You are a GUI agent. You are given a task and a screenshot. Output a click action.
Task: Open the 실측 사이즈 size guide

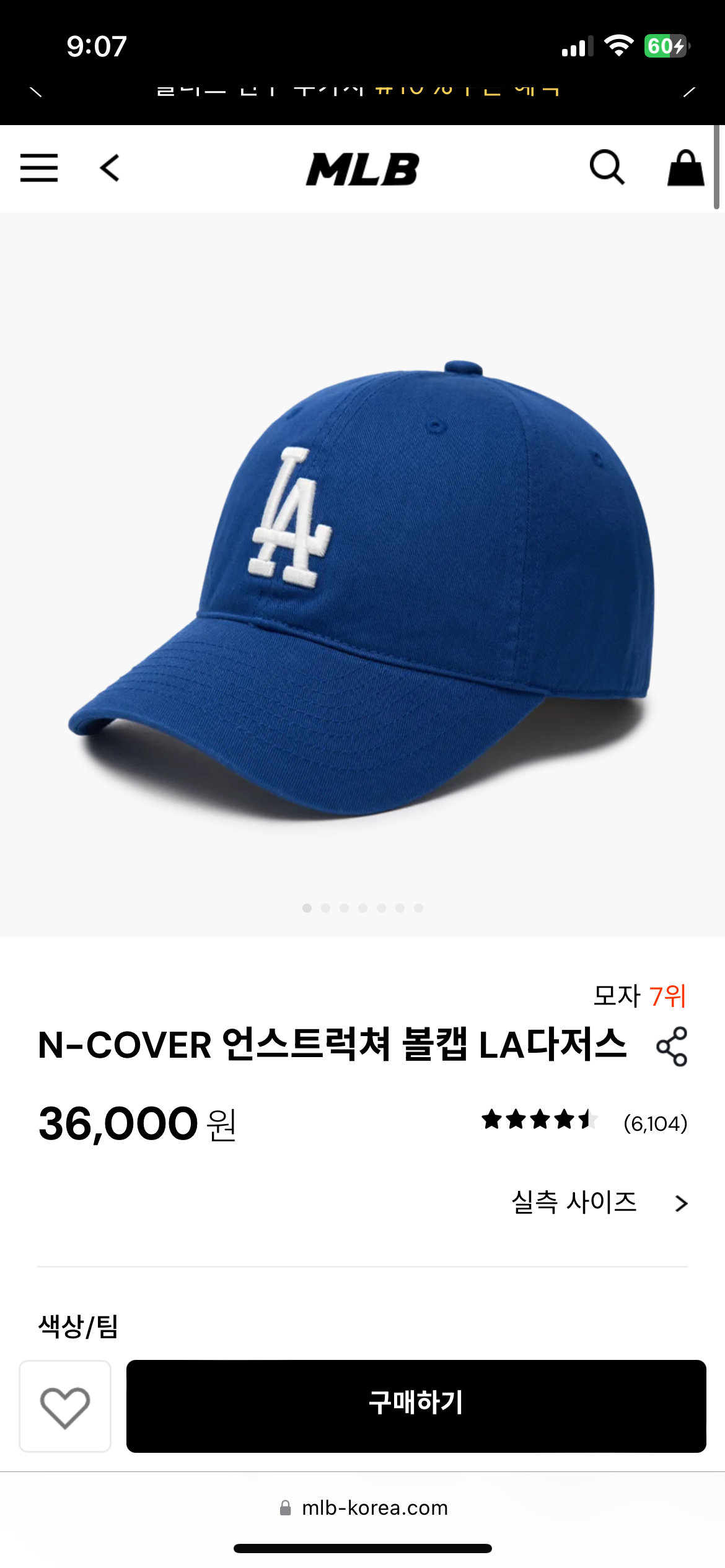point(599,1203)
